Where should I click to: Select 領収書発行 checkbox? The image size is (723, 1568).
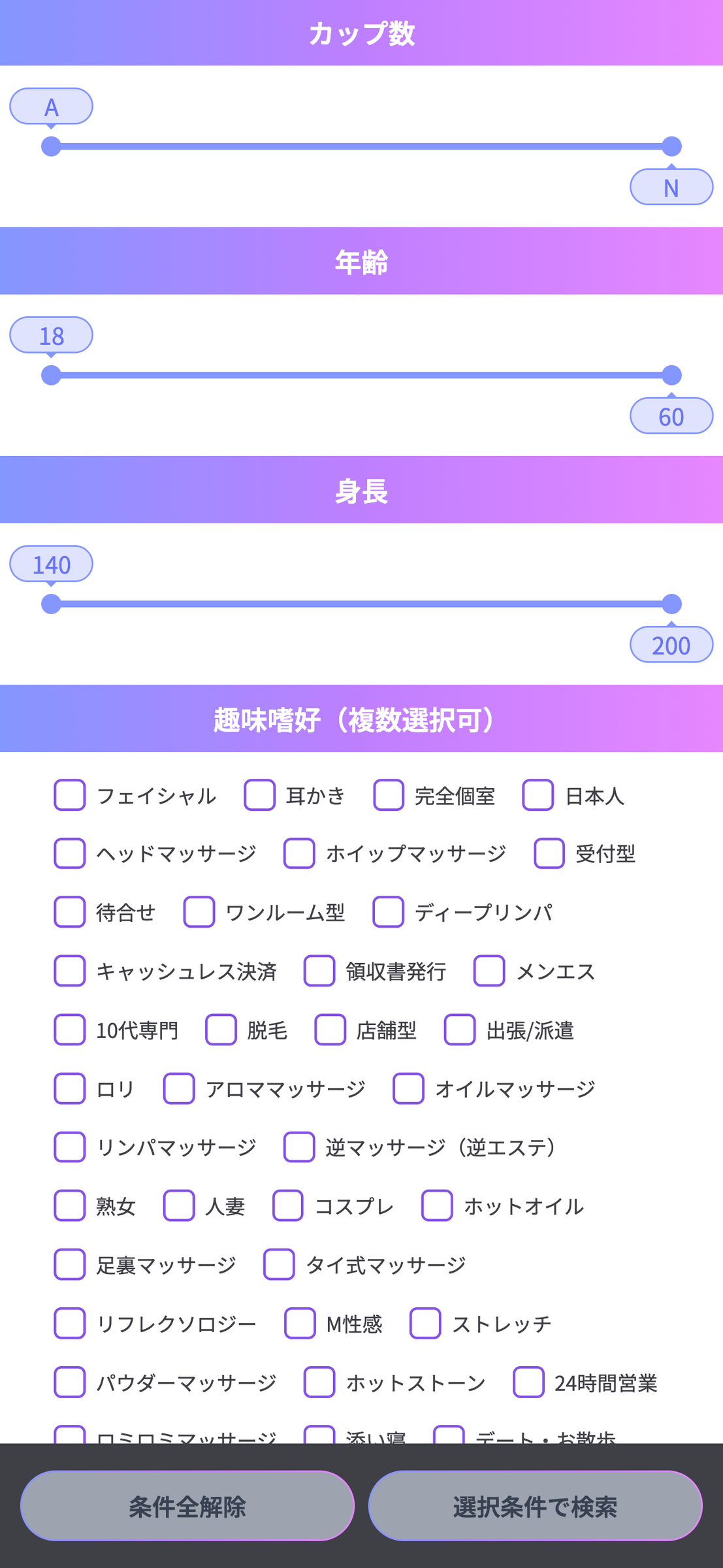click(x=319, y=971)
